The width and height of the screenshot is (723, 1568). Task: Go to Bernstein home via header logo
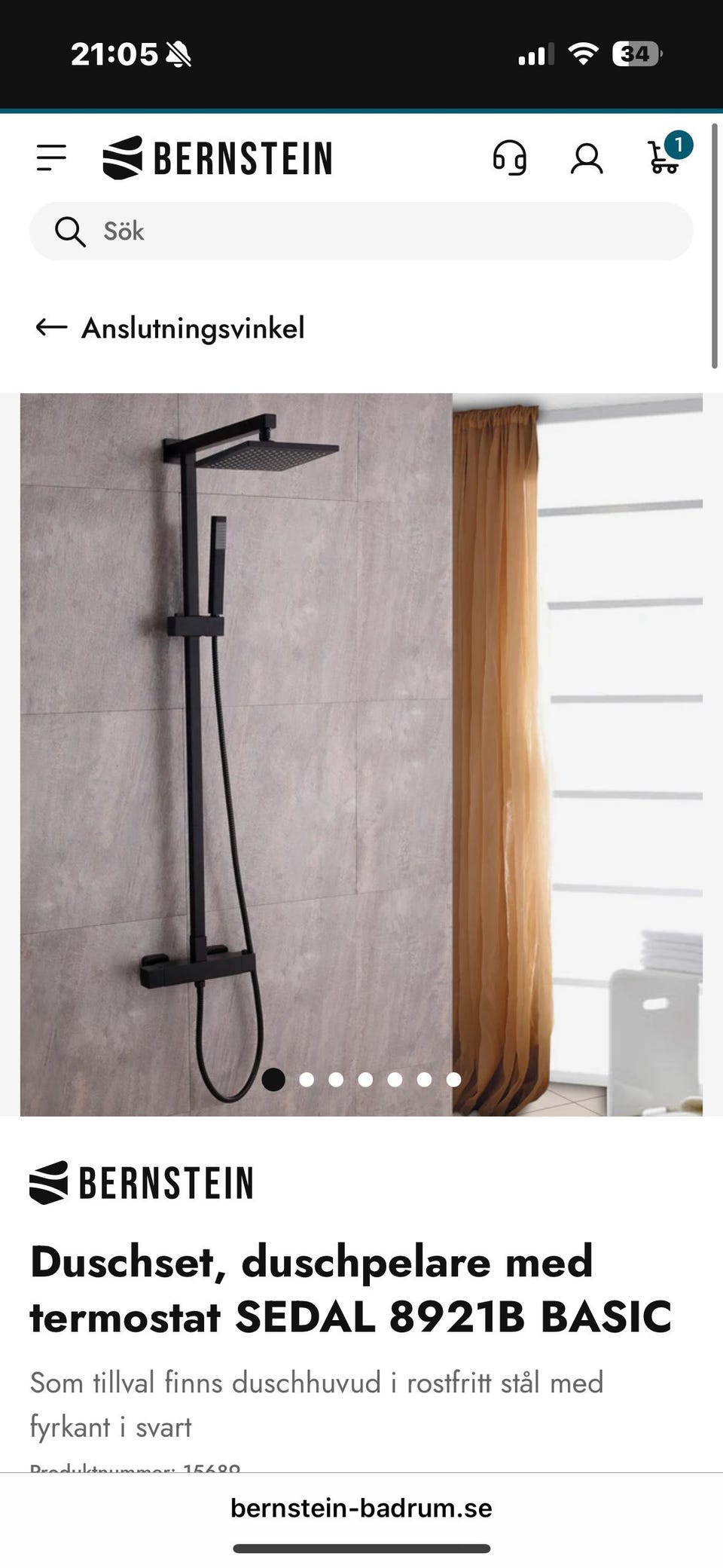(x=217, y=157)
